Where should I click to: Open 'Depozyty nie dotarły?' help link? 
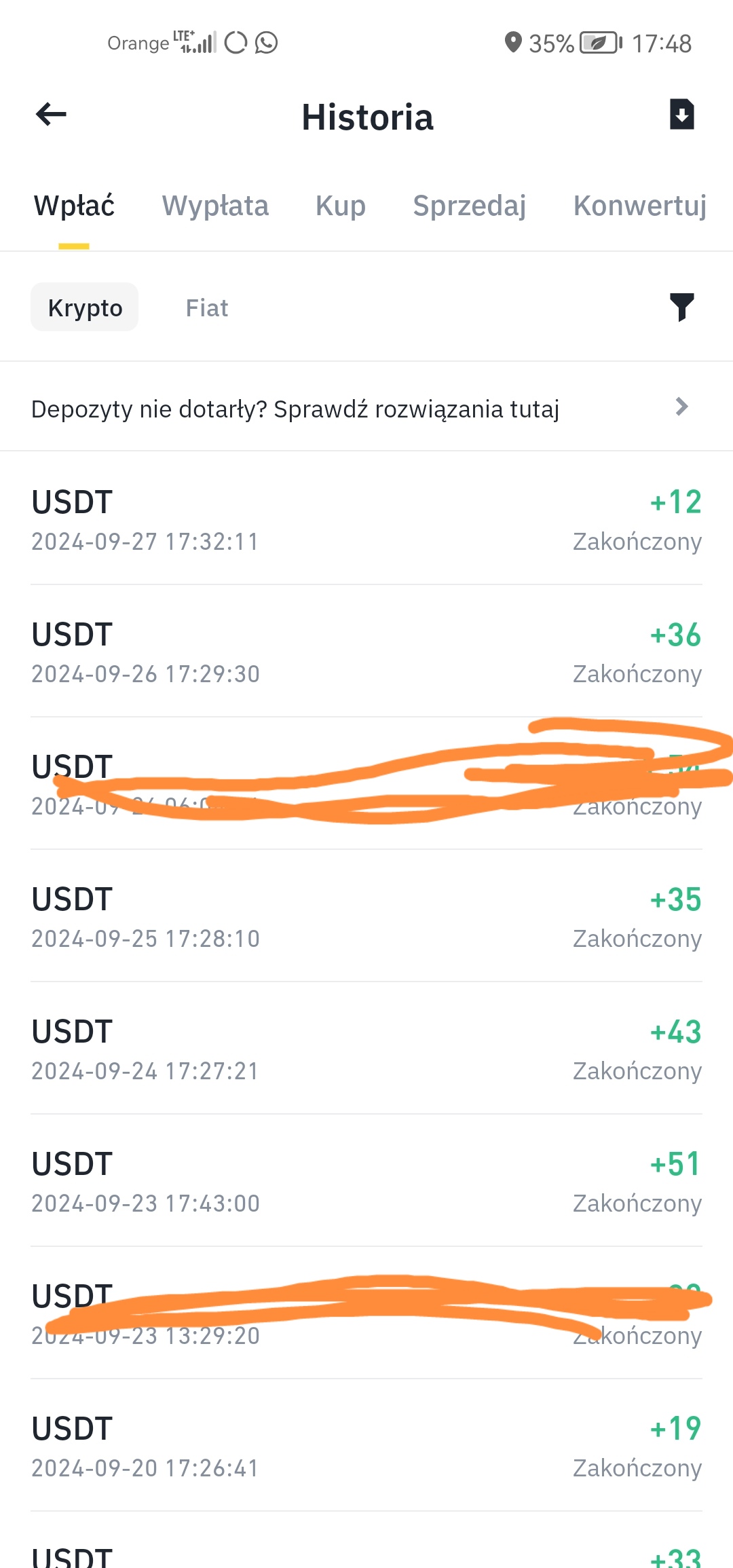(366, 407)
